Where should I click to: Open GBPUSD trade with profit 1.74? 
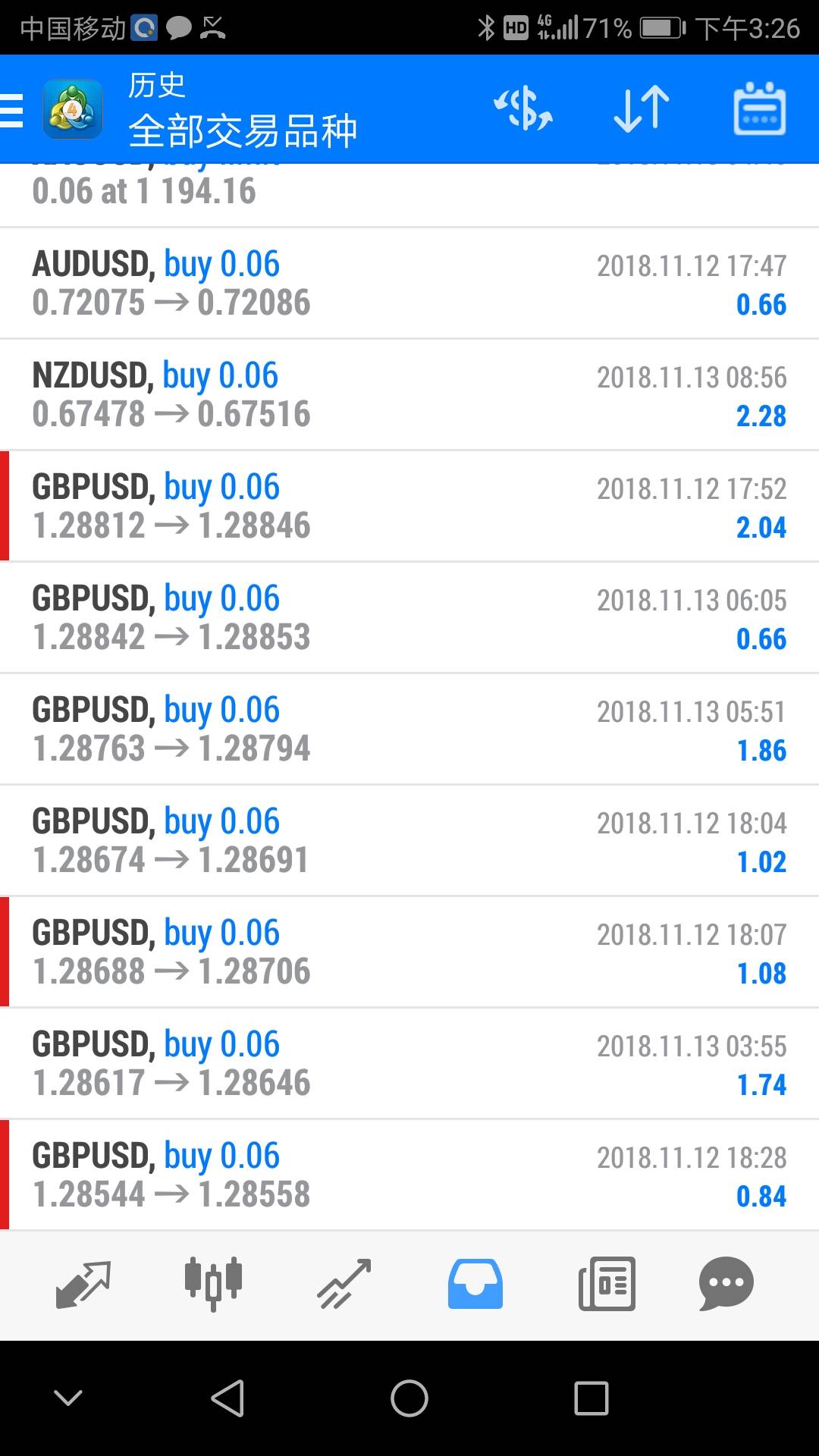point(409,1063)
